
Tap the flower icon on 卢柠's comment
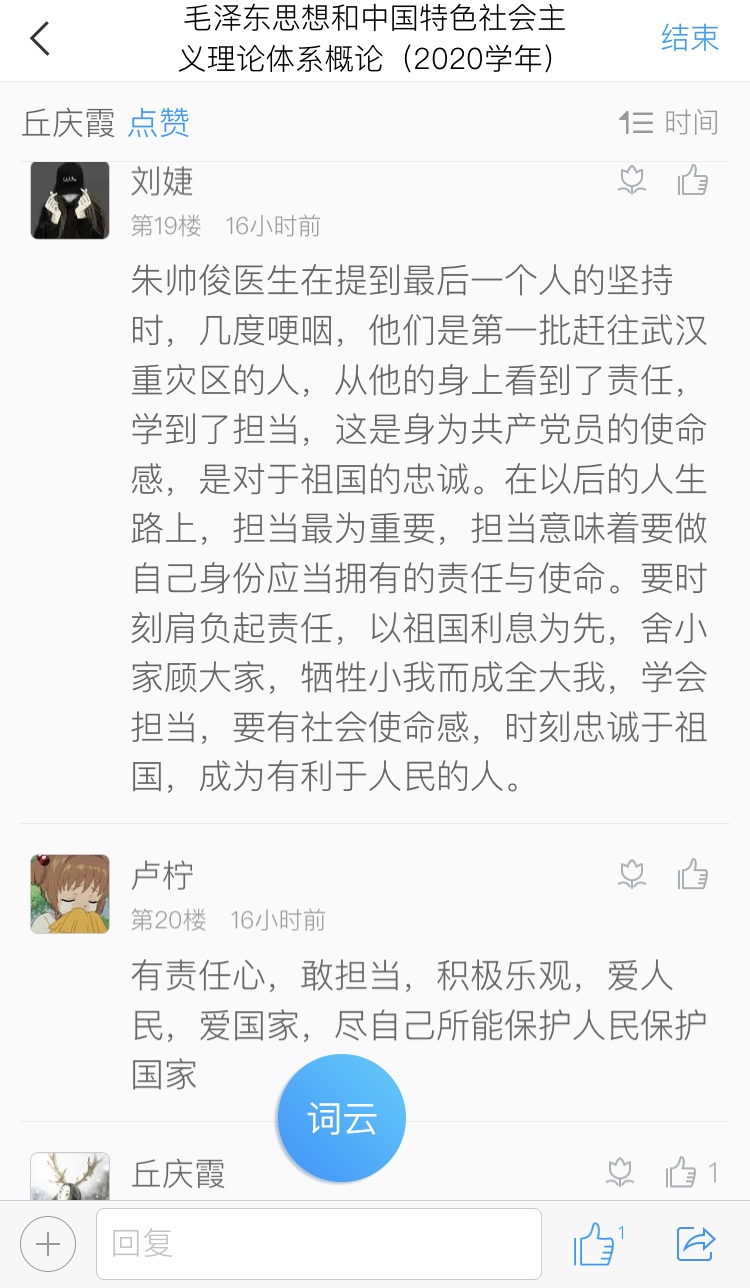(x=631, y=874)
